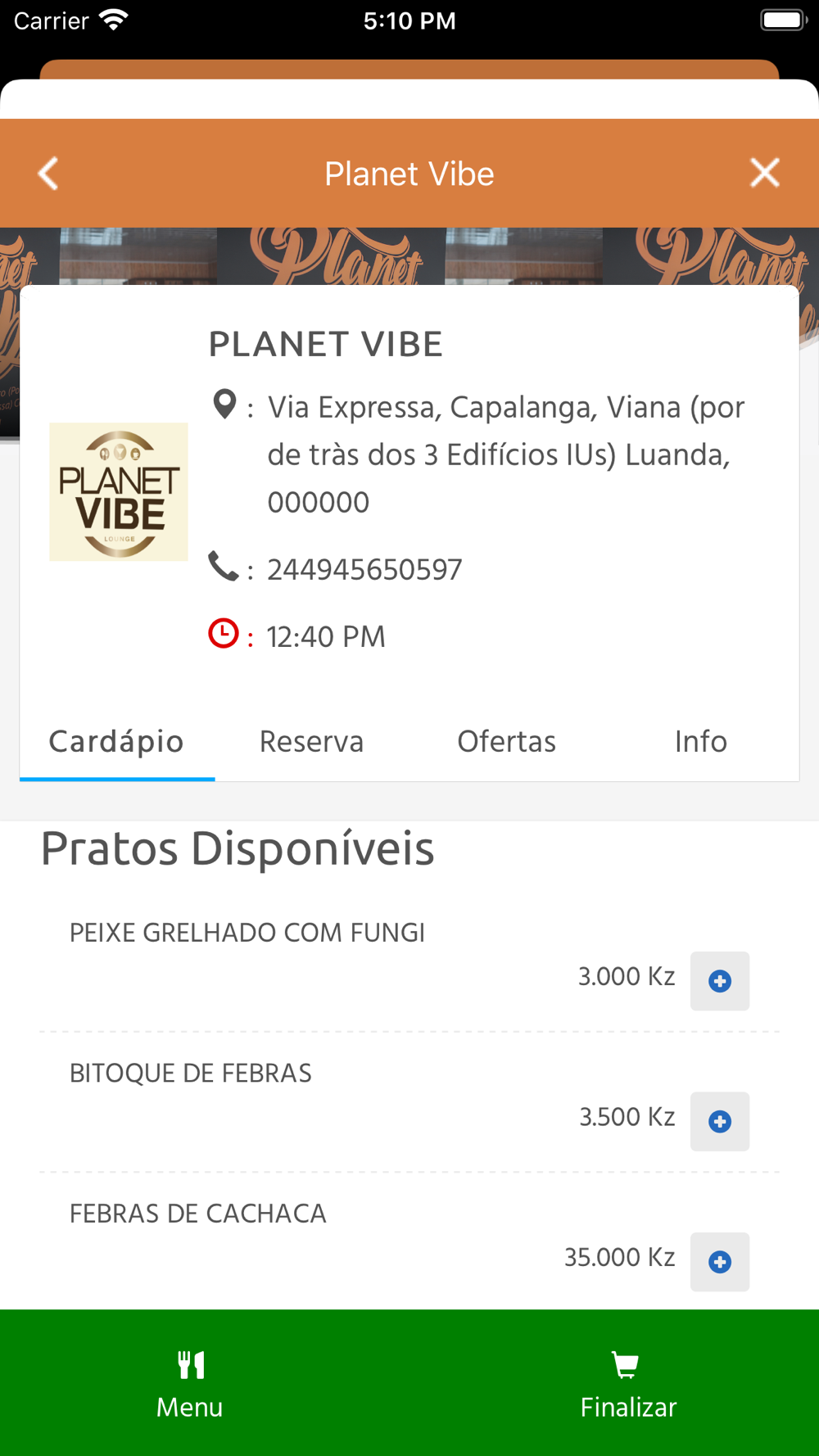Open the Ofertas tab
This screenshot has height=1456, width=819.
point(506,742)
